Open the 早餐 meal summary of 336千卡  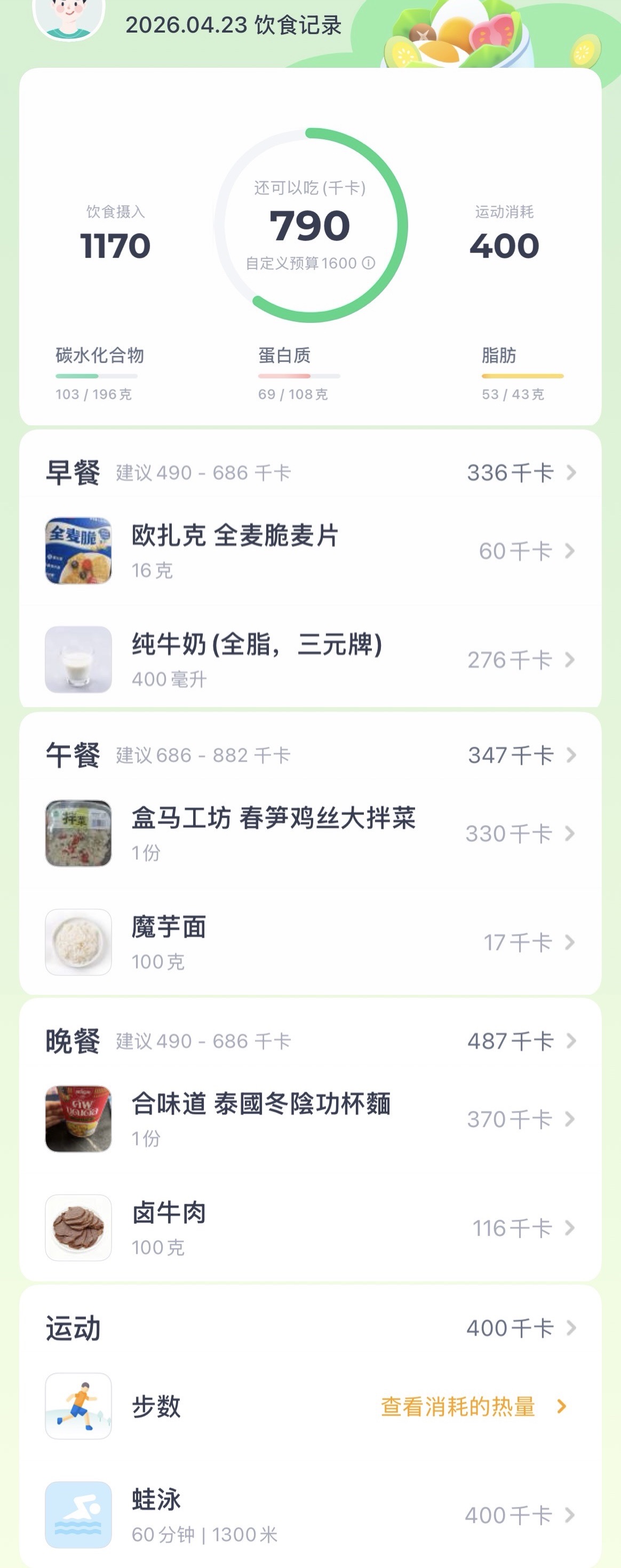click(x=520, y=472)
